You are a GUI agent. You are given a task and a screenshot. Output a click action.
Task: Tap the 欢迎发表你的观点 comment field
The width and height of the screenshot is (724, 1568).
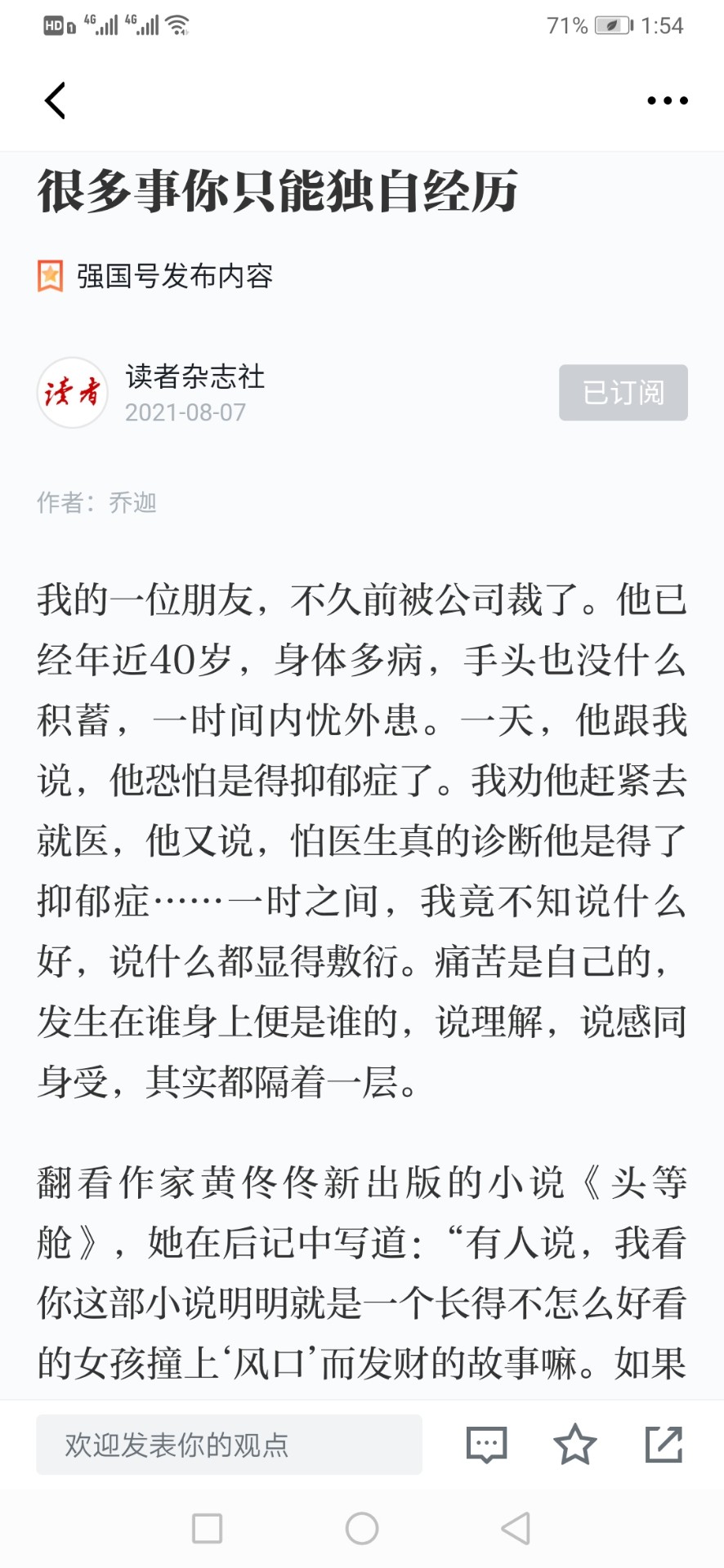pyautogui.click(x=229, y=1445)
